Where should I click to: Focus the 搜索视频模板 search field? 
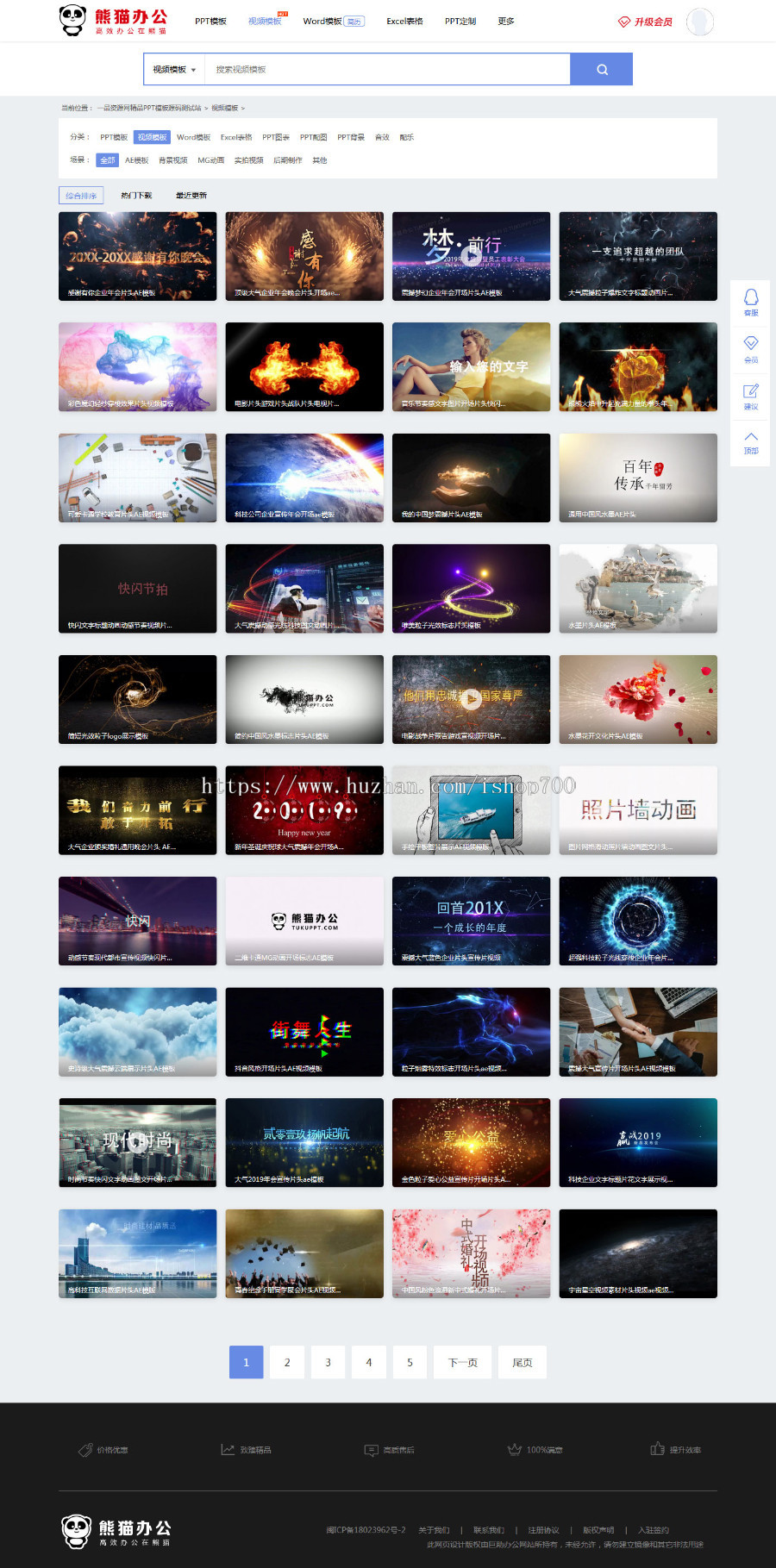388,70
